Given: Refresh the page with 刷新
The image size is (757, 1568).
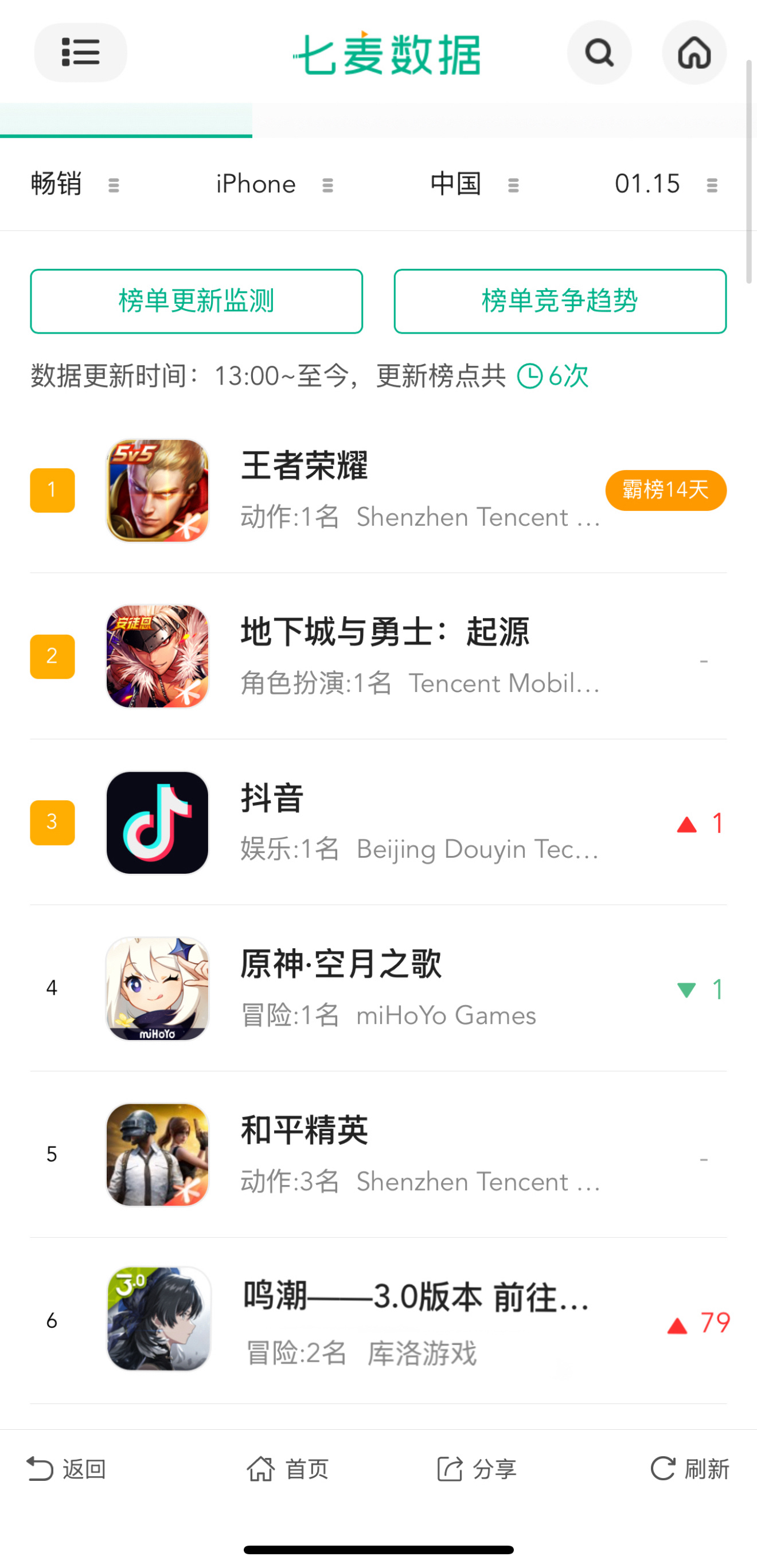Looking at the screenshot, I should click(689, 1469).
